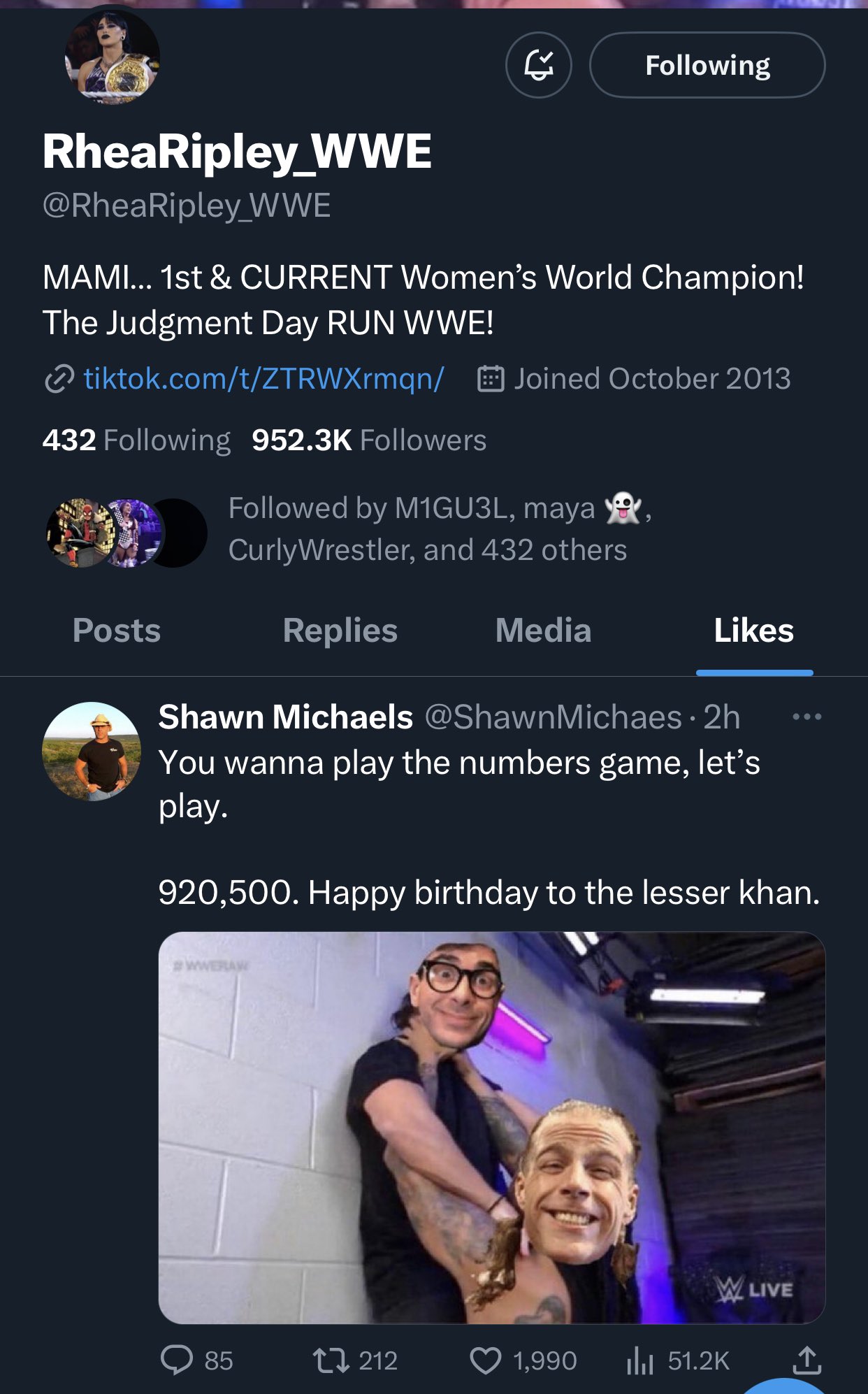Switch to the Posts tab
868x1394 pixels.
[117, 630]
